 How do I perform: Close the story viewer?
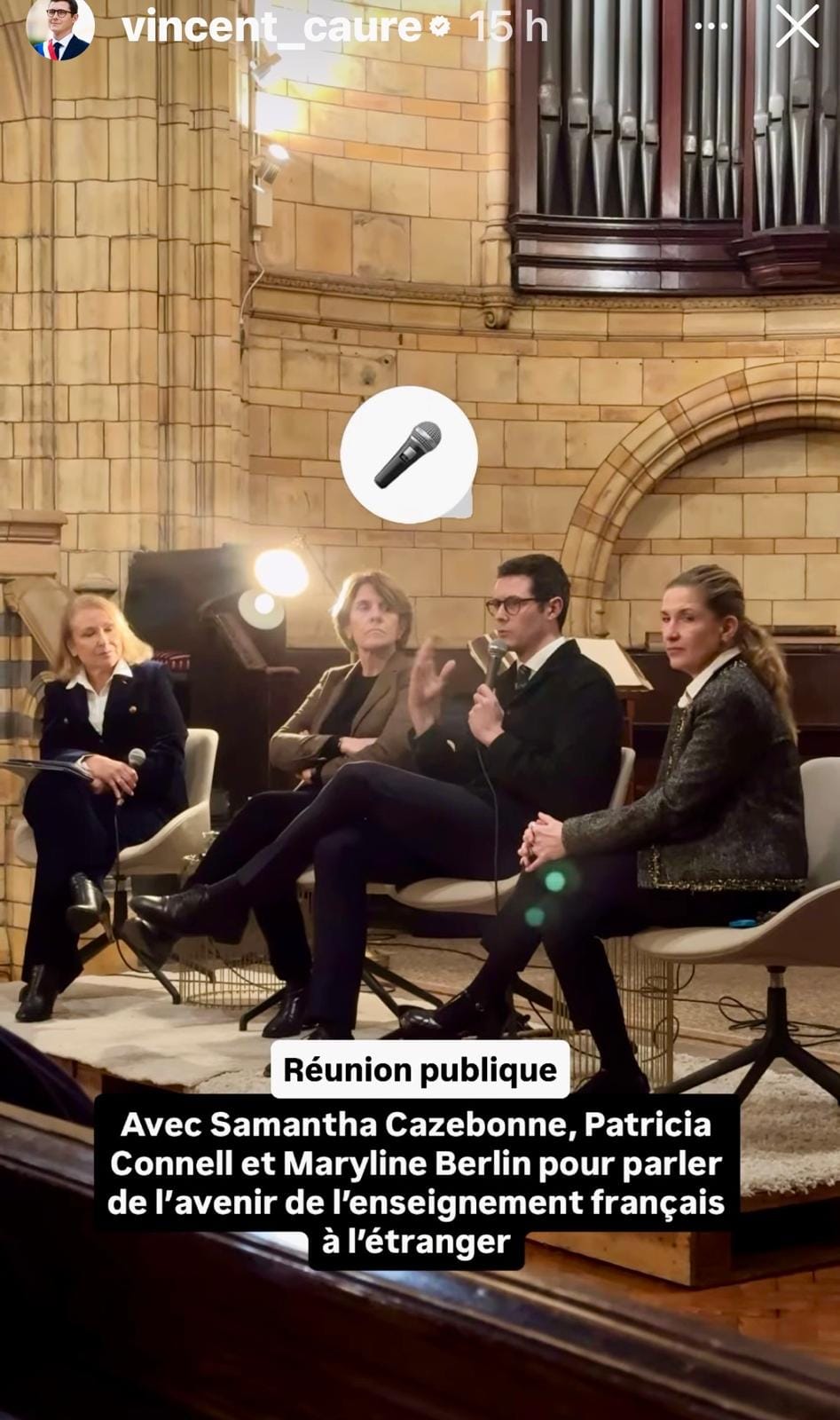[x=797, y=28]
